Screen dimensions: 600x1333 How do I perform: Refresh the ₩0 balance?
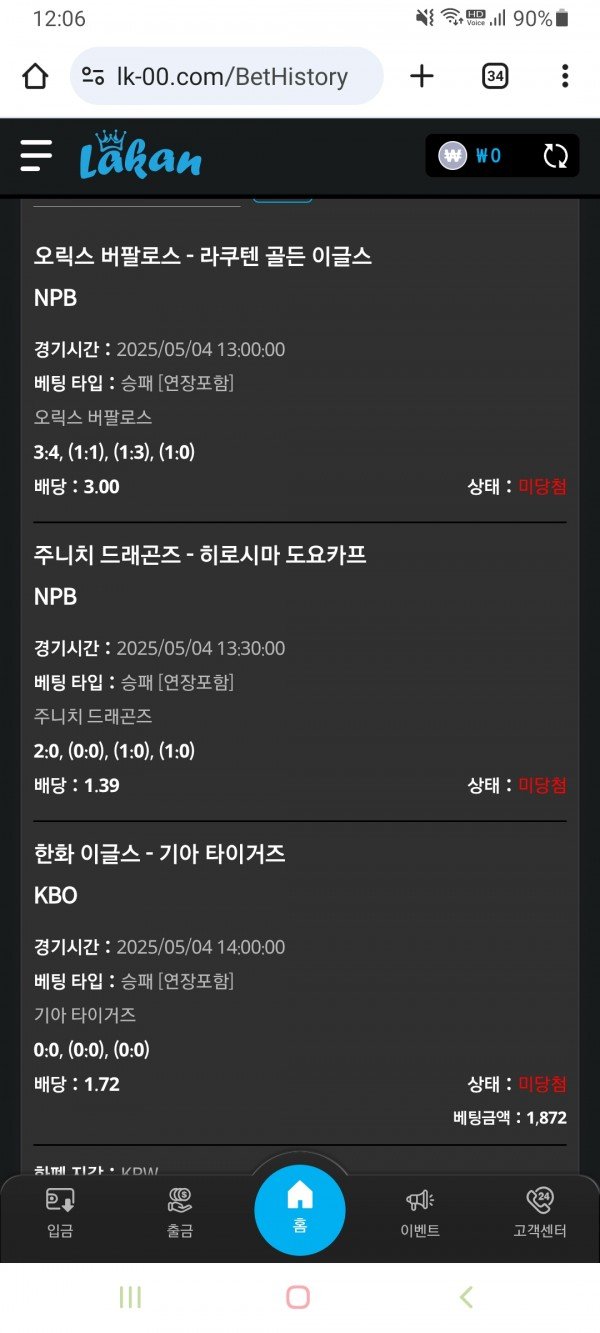pyautogui.click(x=555, y=156)
